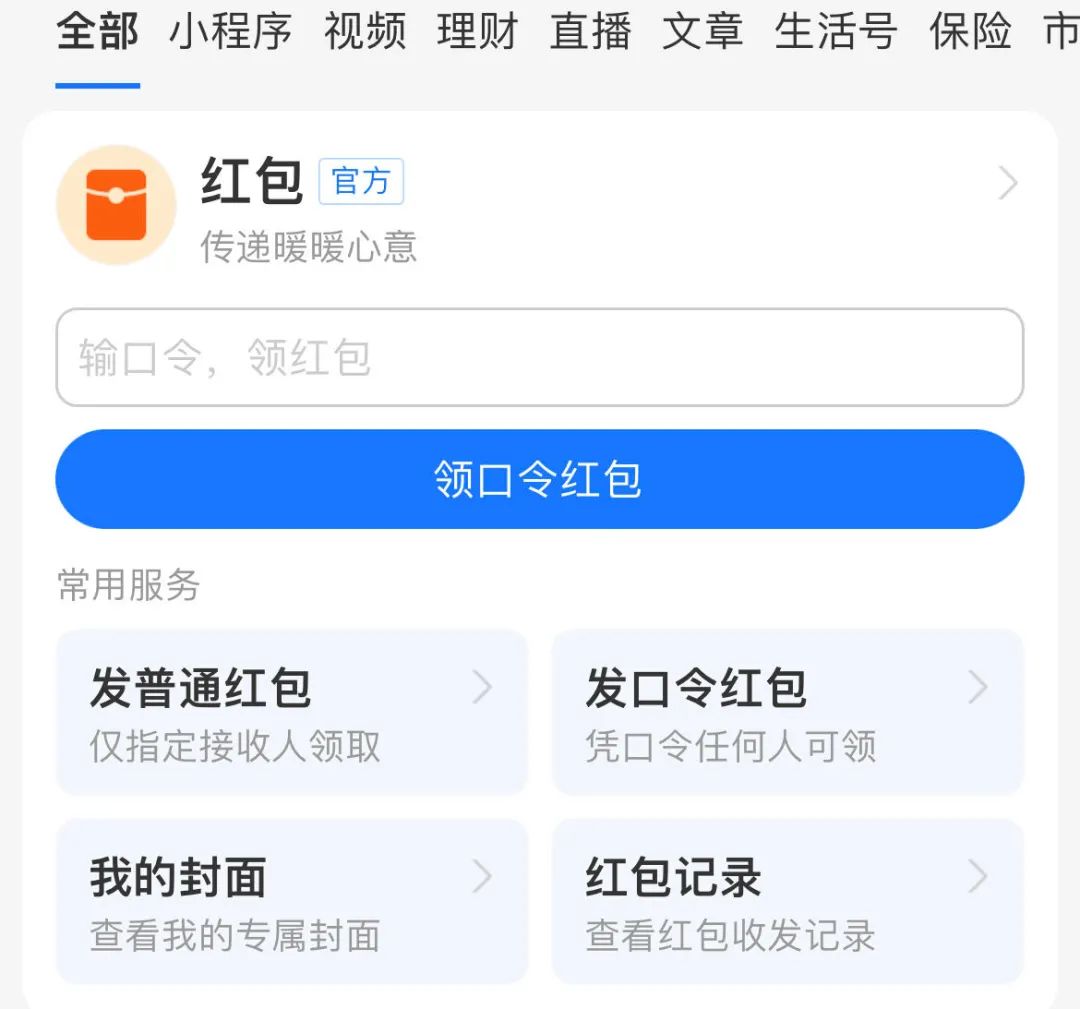Open the 保险 tab
This screenshot has width=1080, height=1009.
tap(970, 32)
